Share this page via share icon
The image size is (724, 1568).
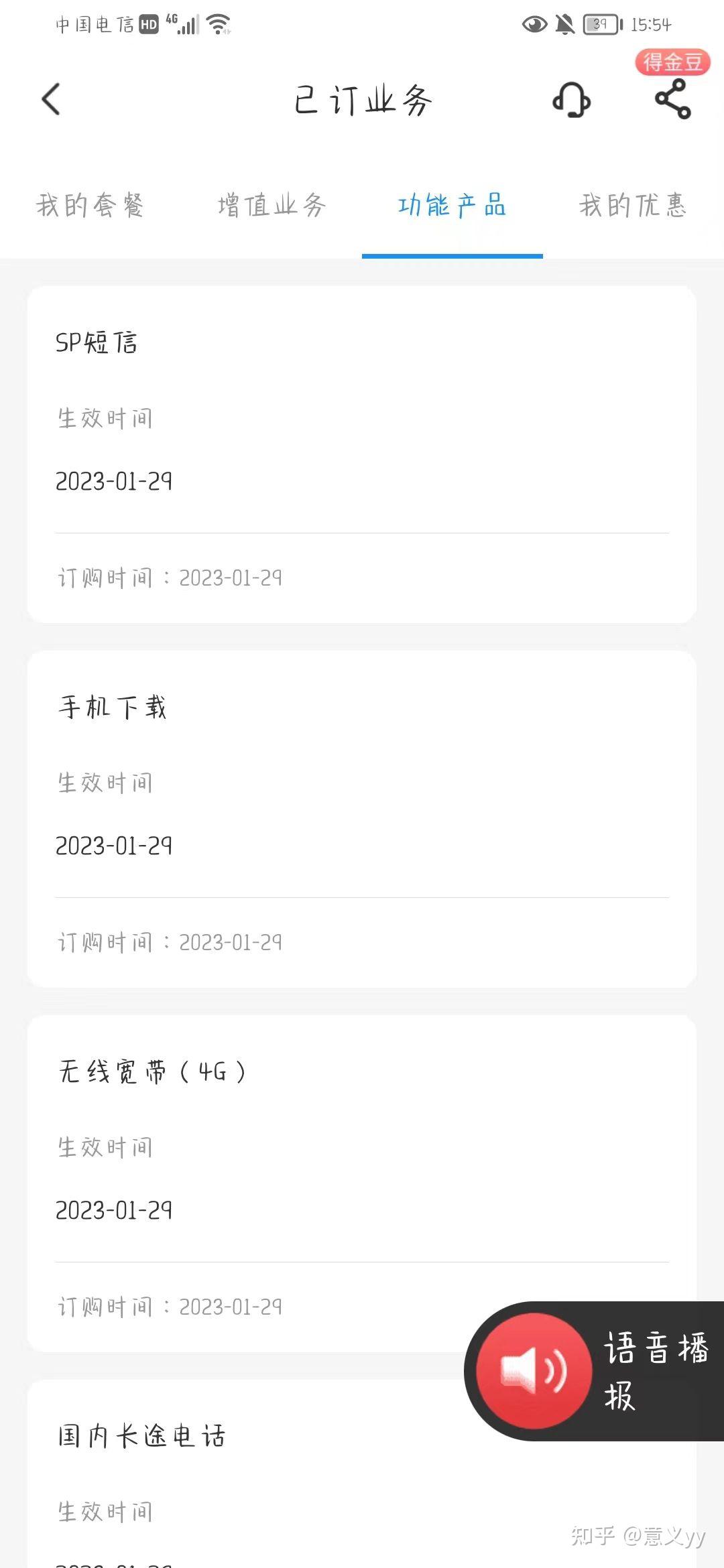pos(672,99)
